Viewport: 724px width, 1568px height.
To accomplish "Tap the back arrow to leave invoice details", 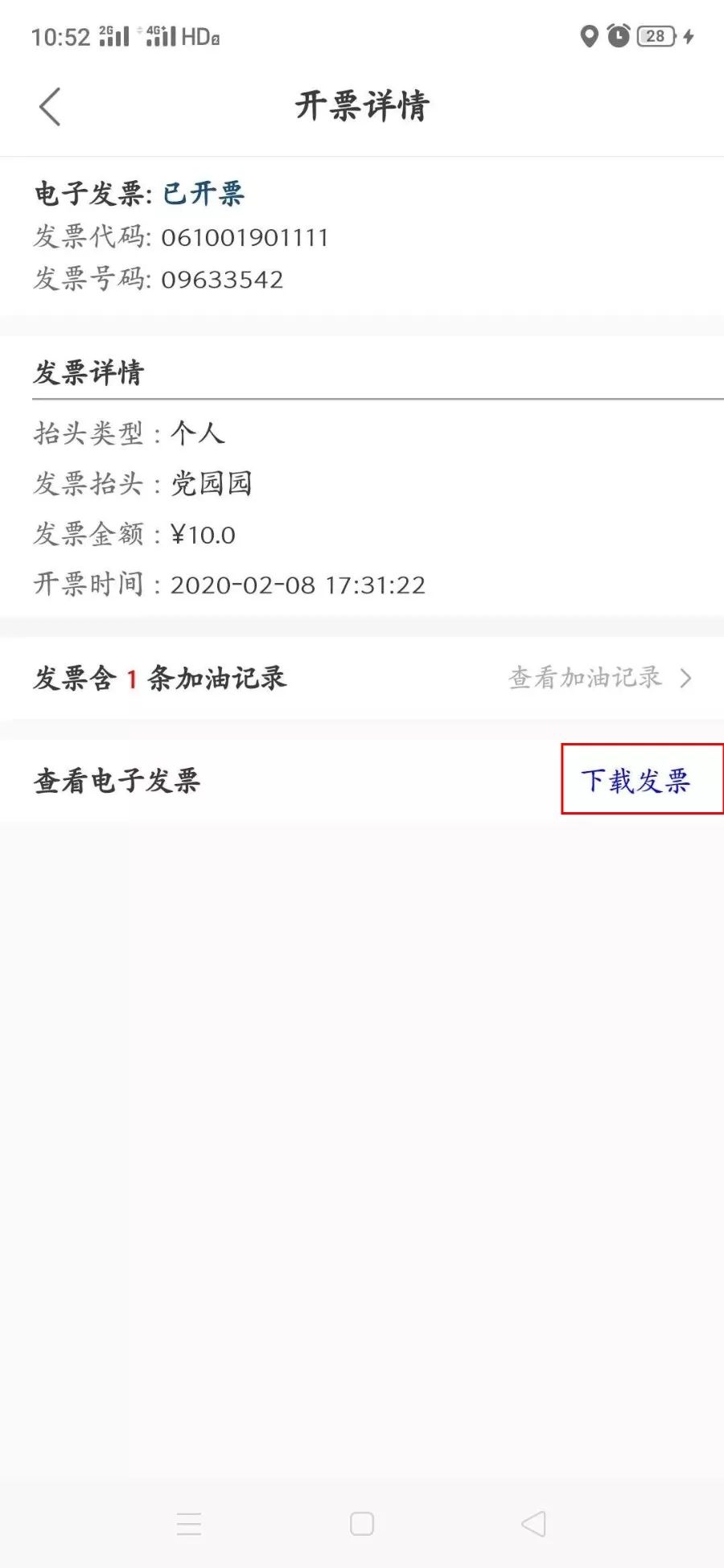I will click(50, 105).
